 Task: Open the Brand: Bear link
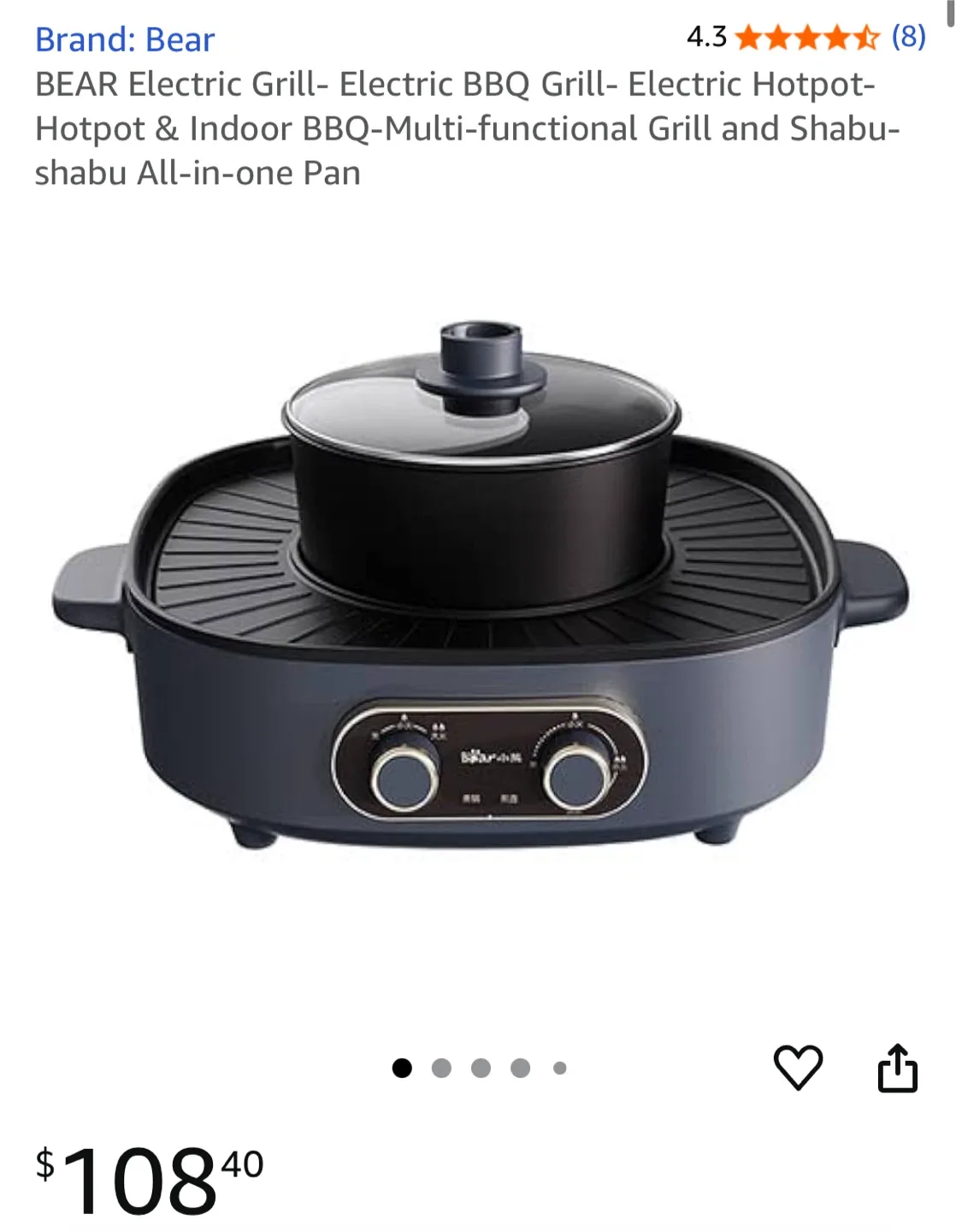pos(125,39)
